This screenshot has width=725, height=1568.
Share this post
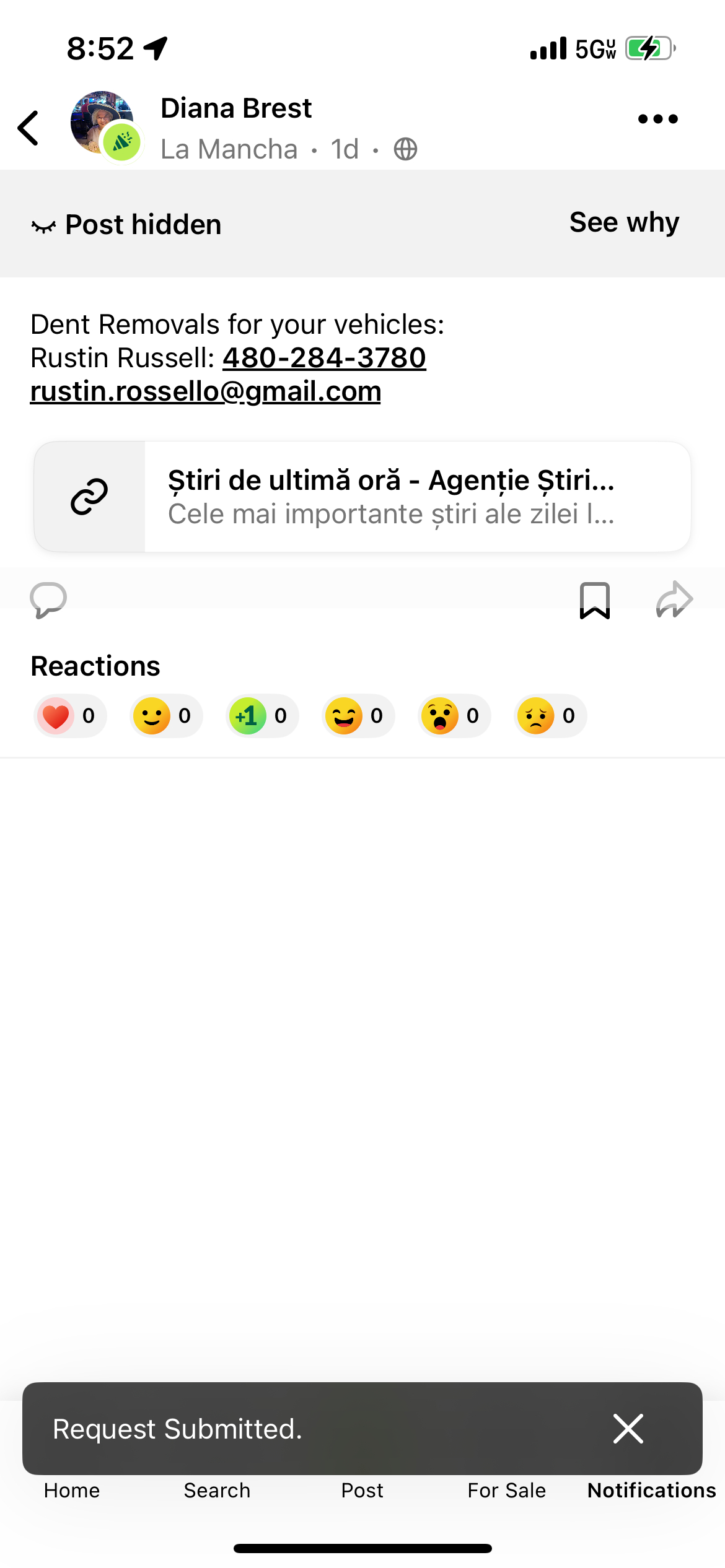(674, 600)
